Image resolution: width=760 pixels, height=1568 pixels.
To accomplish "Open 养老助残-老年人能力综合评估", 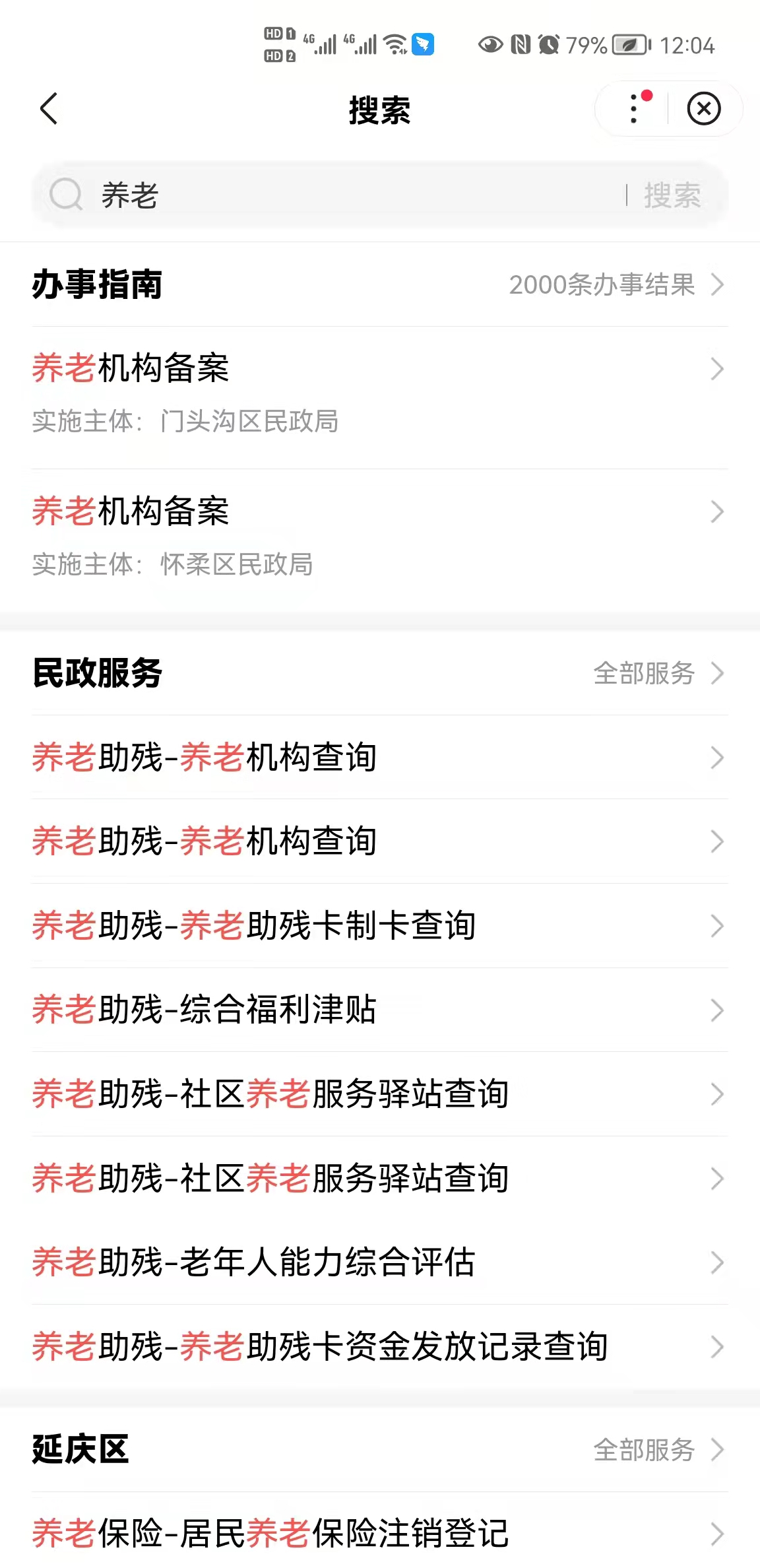I will point(380,1262).
